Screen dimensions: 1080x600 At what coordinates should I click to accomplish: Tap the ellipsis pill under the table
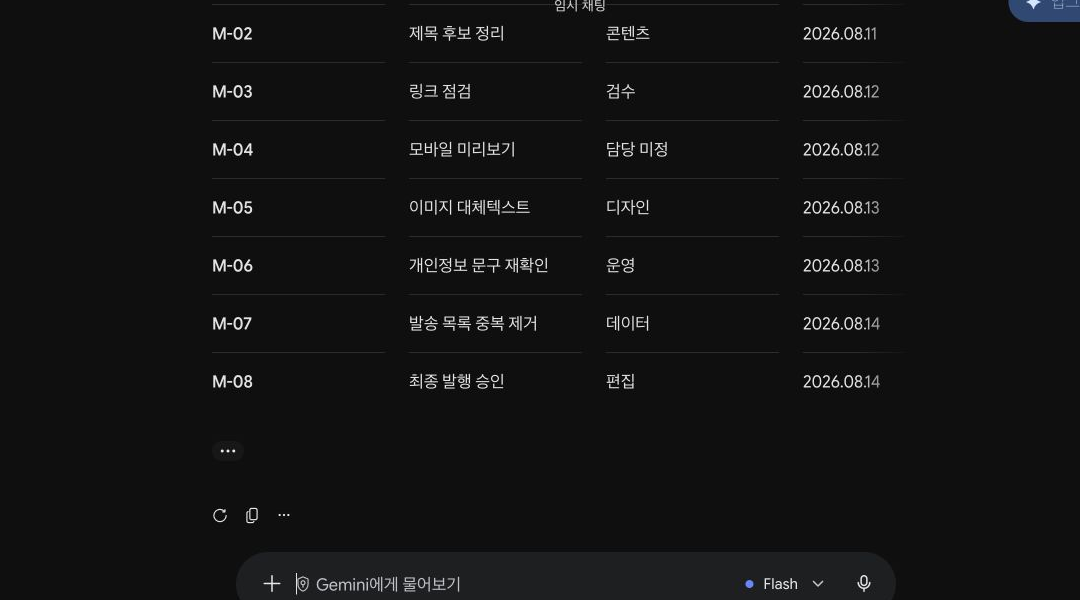228,451
